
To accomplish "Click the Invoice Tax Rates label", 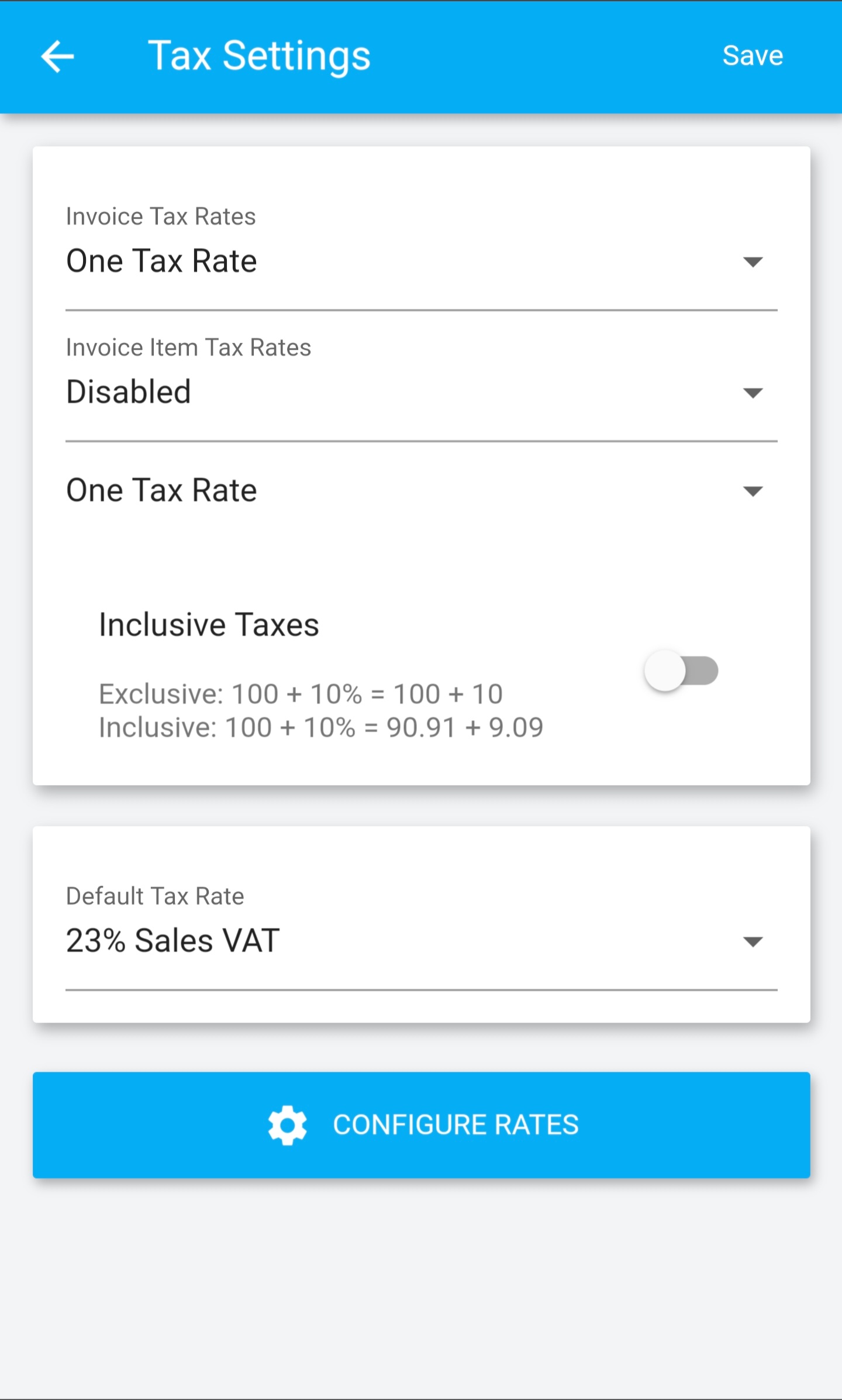I will (160, 216).
